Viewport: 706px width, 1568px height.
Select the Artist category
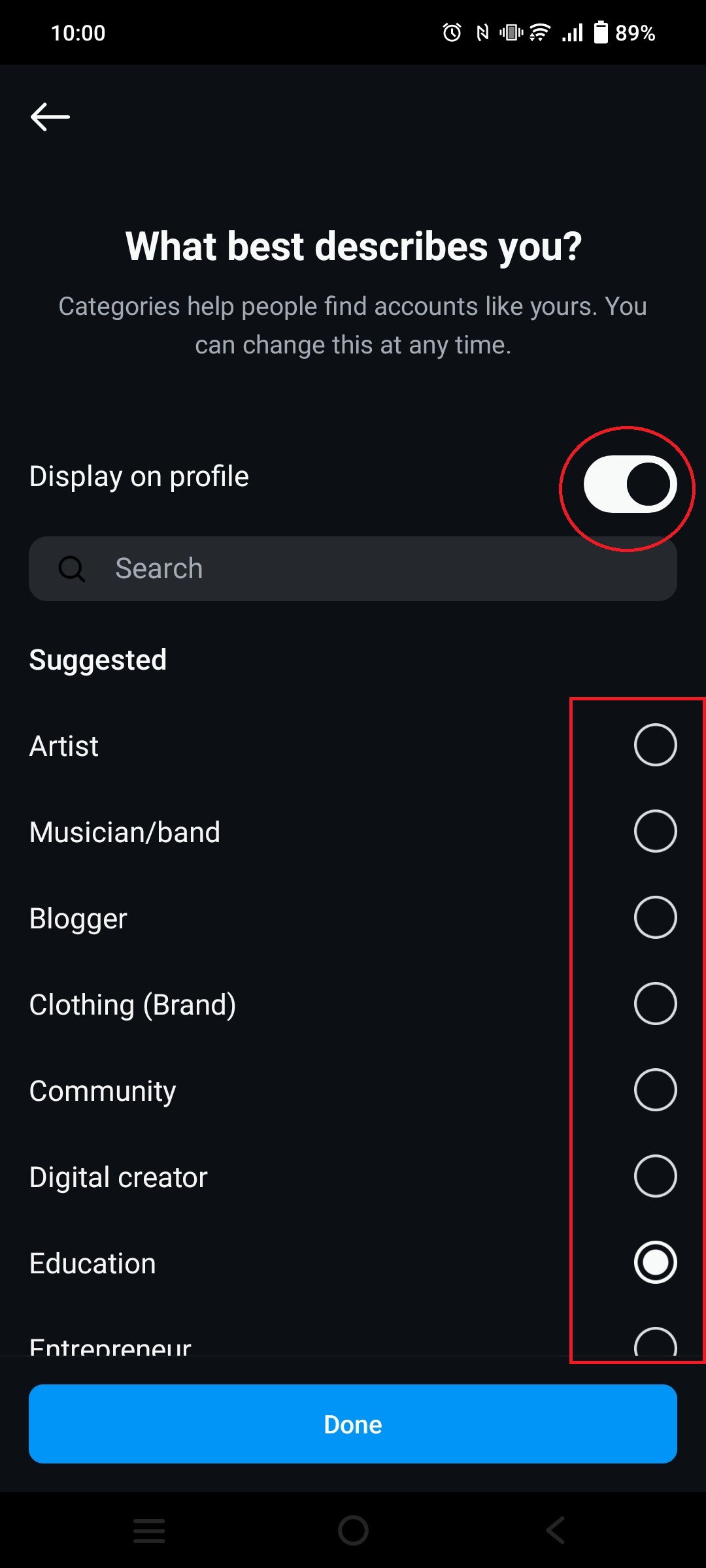point(655,745)
